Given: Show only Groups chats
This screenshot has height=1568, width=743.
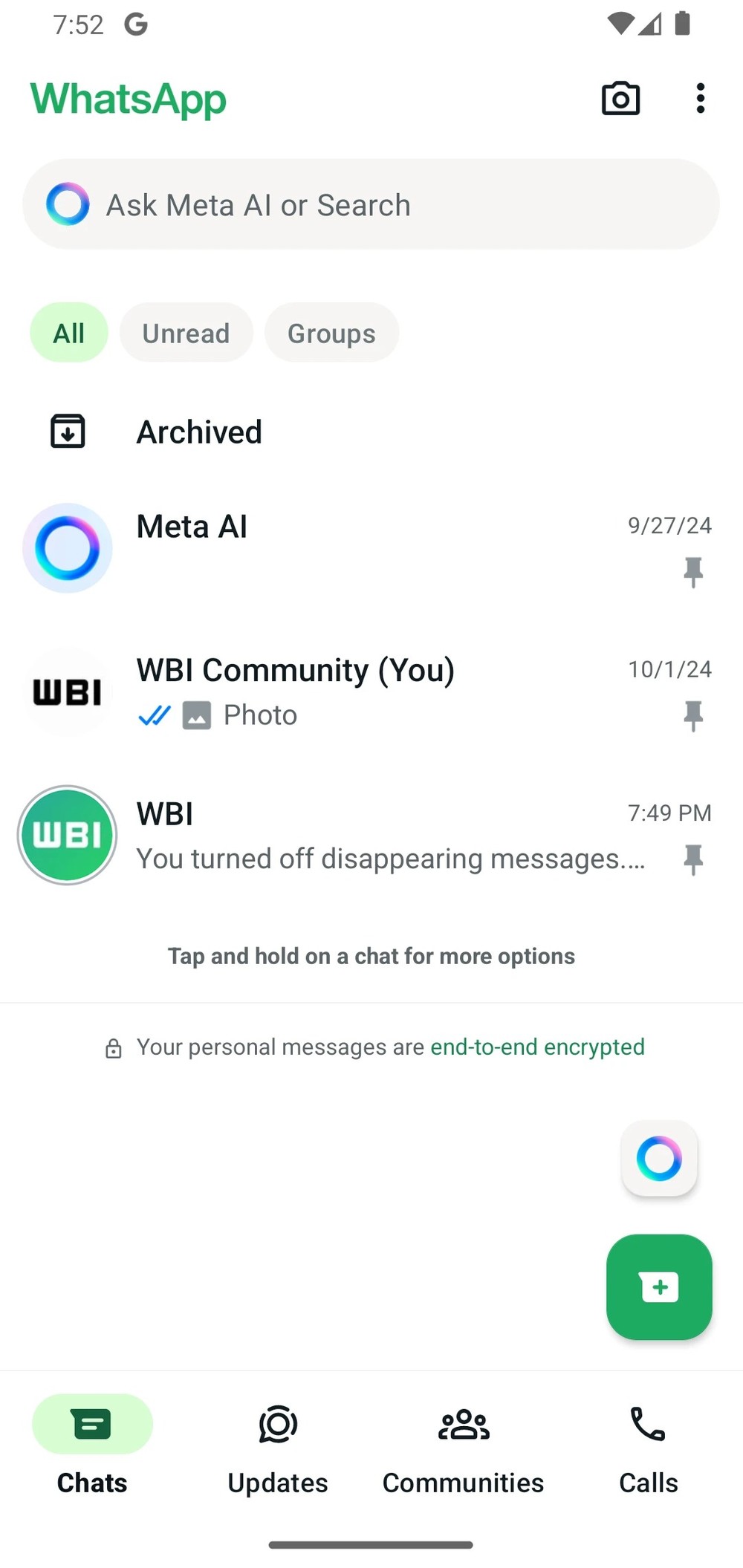Looking at the screenshot, I should pyautogui.click(x=331, y=334).
